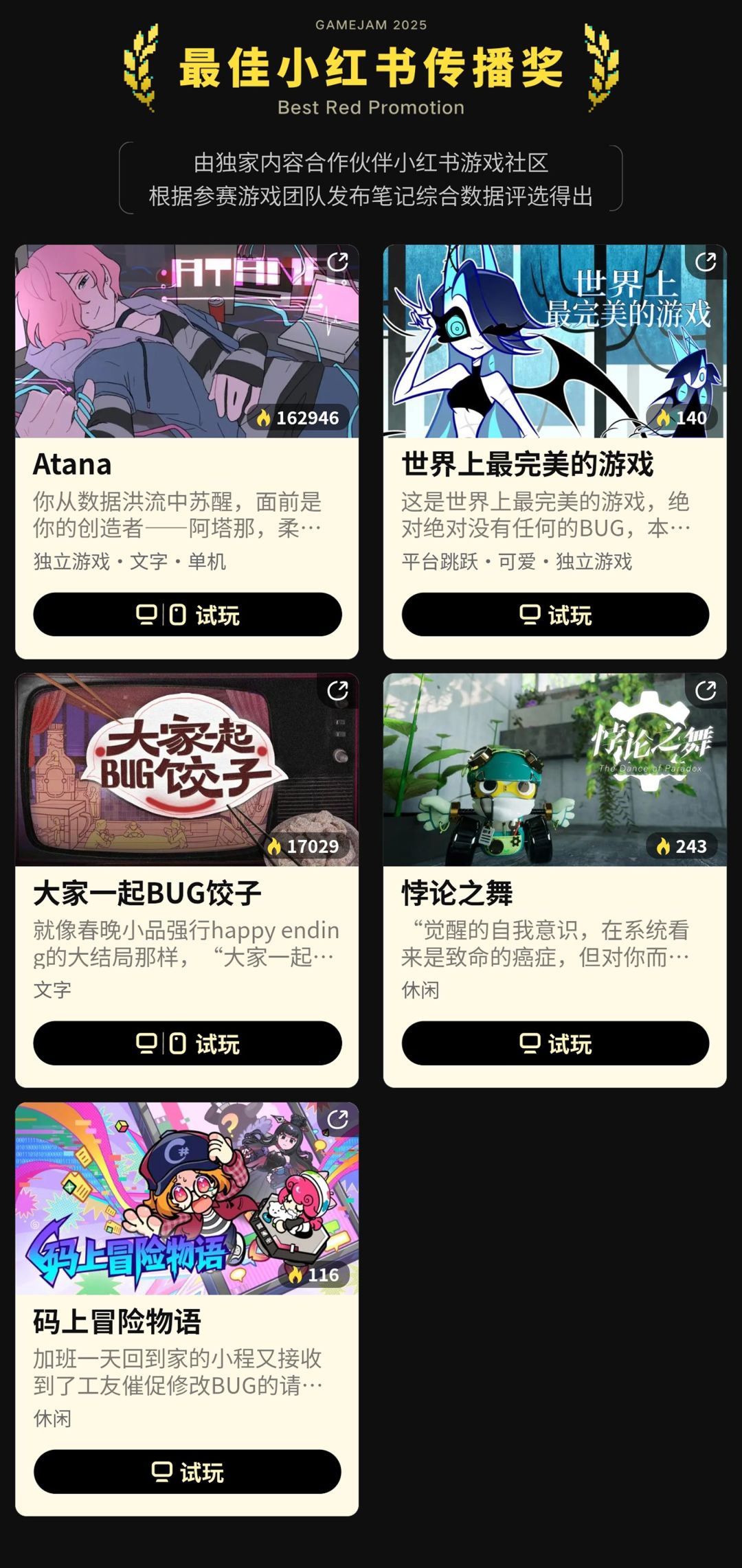Click 试玩 under 大家一起BUG饺子
Screen dimensions: 742x1568
pos(187,1043)
